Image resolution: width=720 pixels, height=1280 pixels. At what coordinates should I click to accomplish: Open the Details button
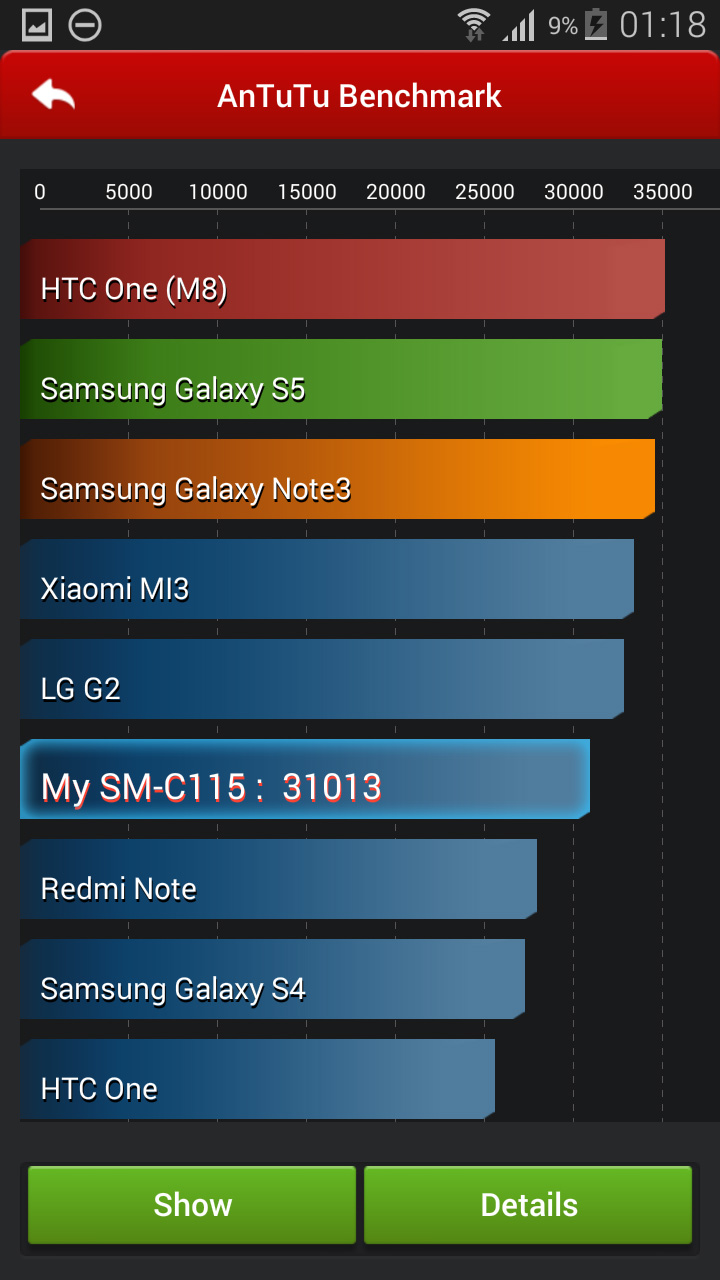[528, 1205]
